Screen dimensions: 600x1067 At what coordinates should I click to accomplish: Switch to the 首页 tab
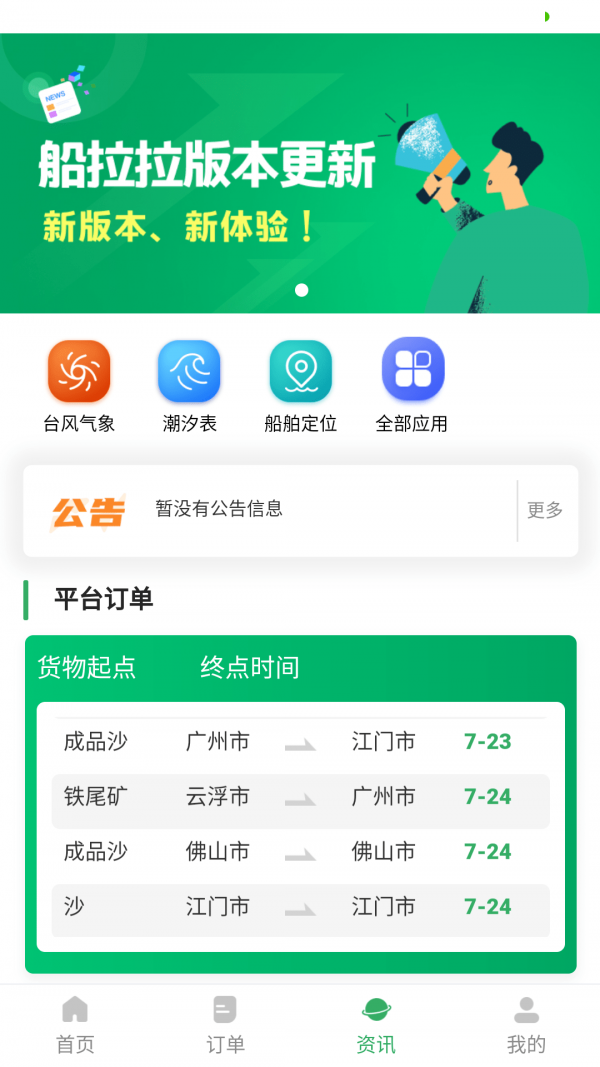tap(75, 1025)
